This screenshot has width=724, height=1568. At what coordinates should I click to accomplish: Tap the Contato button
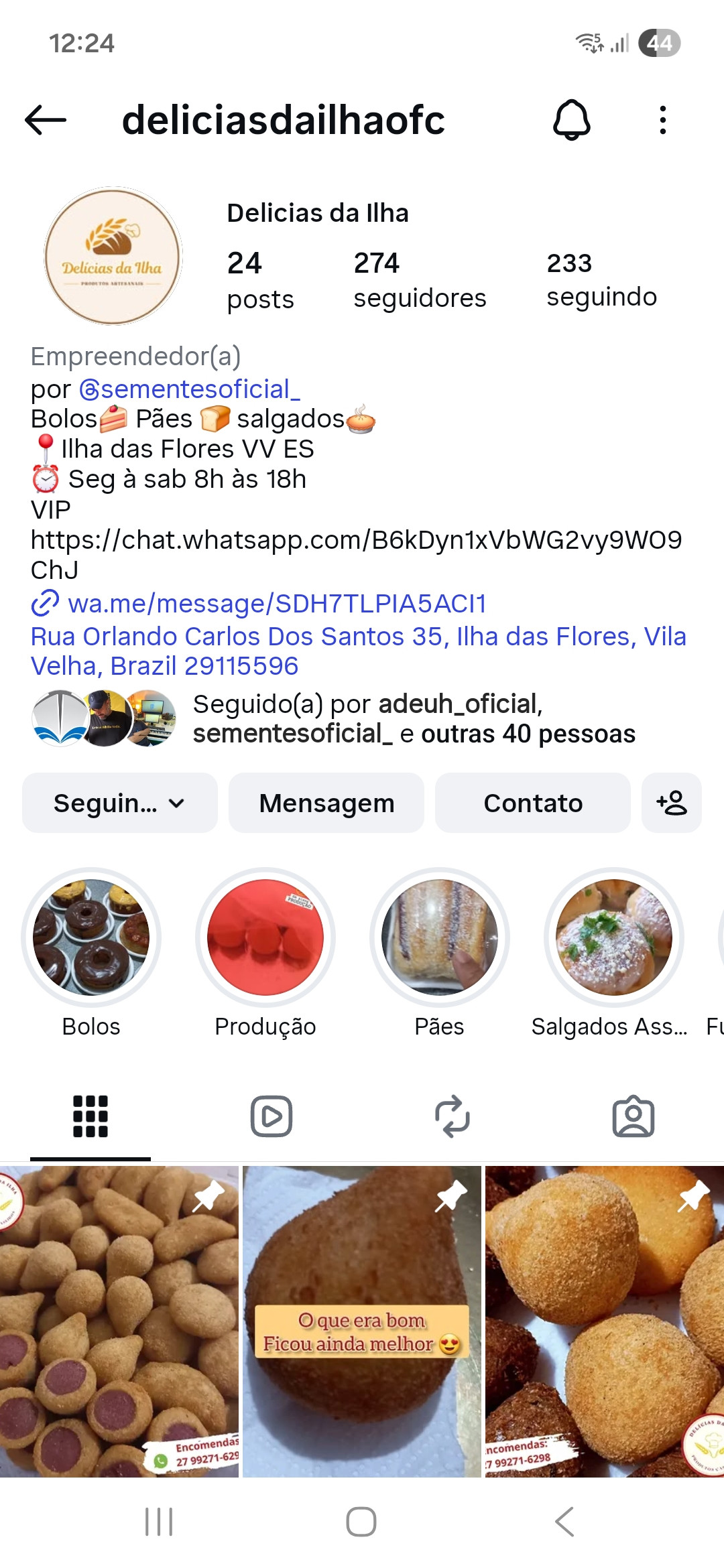coord(533,803)
